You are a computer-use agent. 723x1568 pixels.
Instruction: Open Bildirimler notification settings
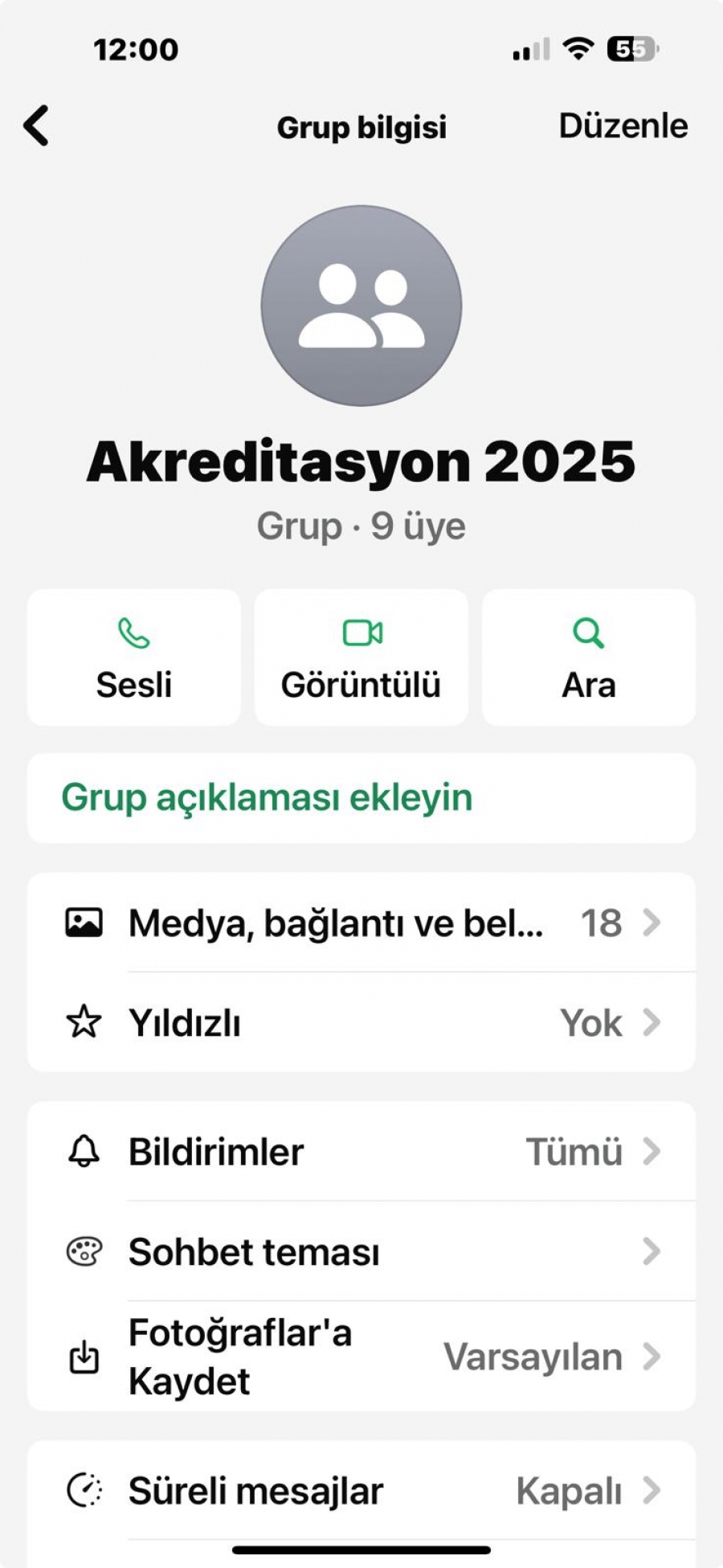coord(361,1152)
